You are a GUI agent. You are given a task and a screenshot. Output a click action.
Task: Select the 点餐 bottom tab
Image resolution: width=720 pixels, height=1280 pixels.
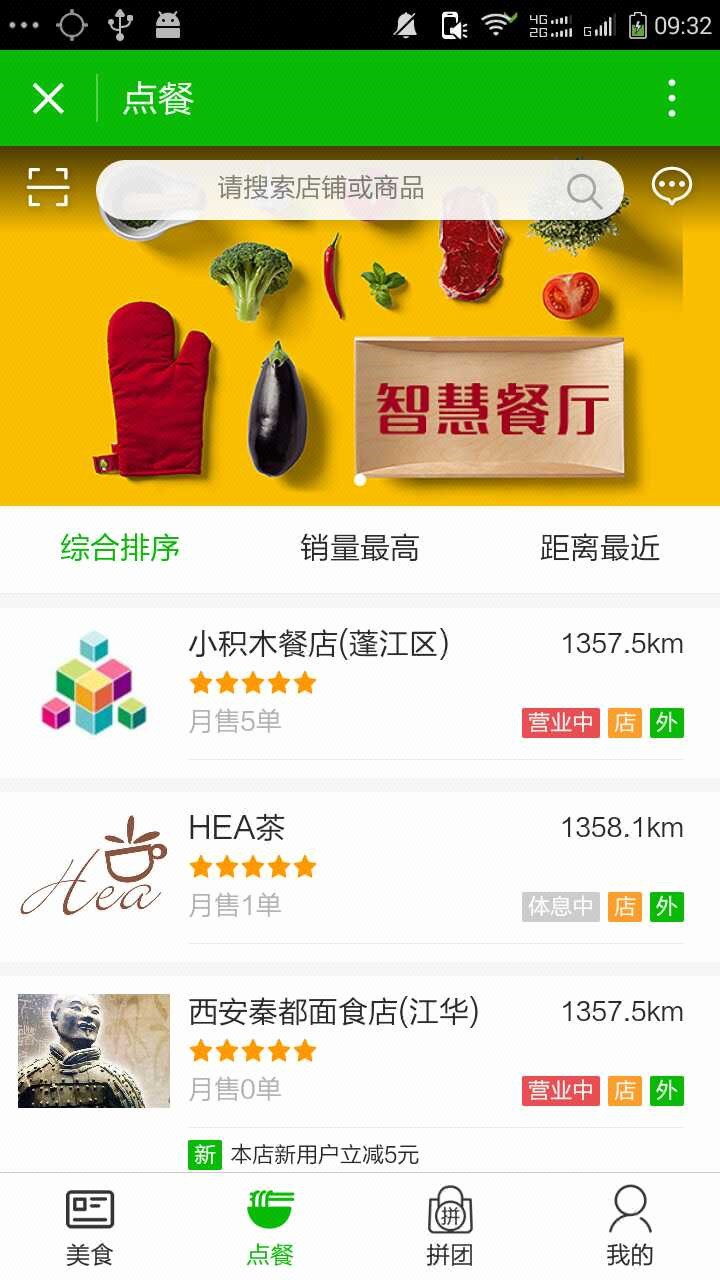click(270, 1227)
